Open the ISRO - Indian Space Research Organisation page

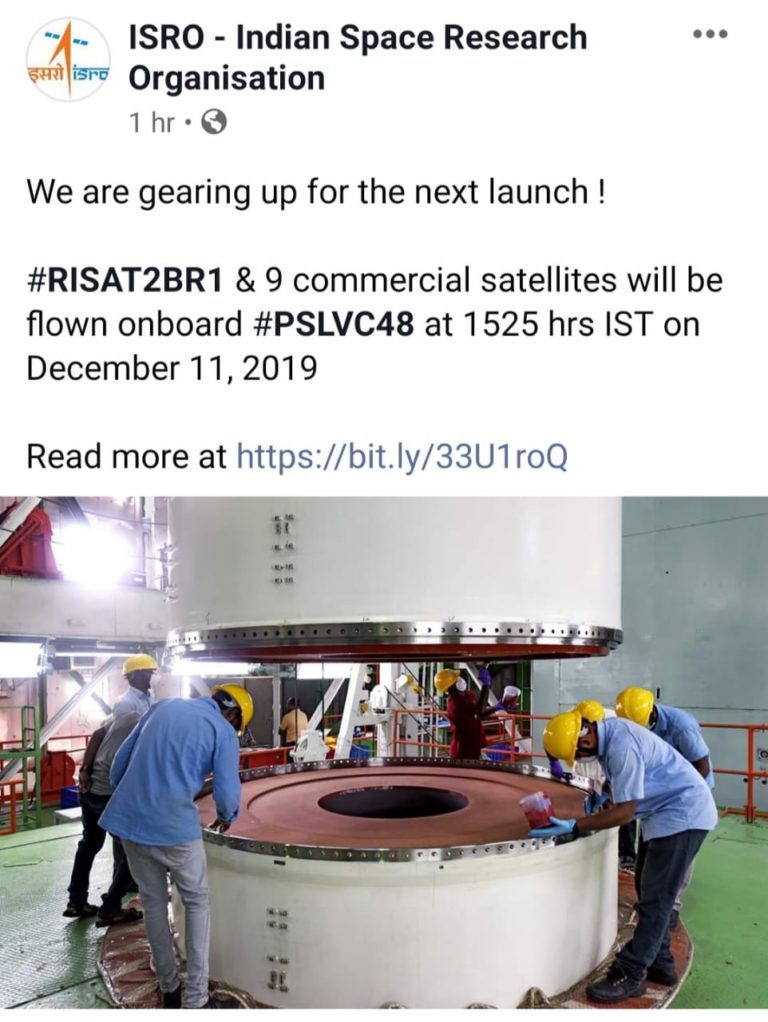(x=357, y=57)
